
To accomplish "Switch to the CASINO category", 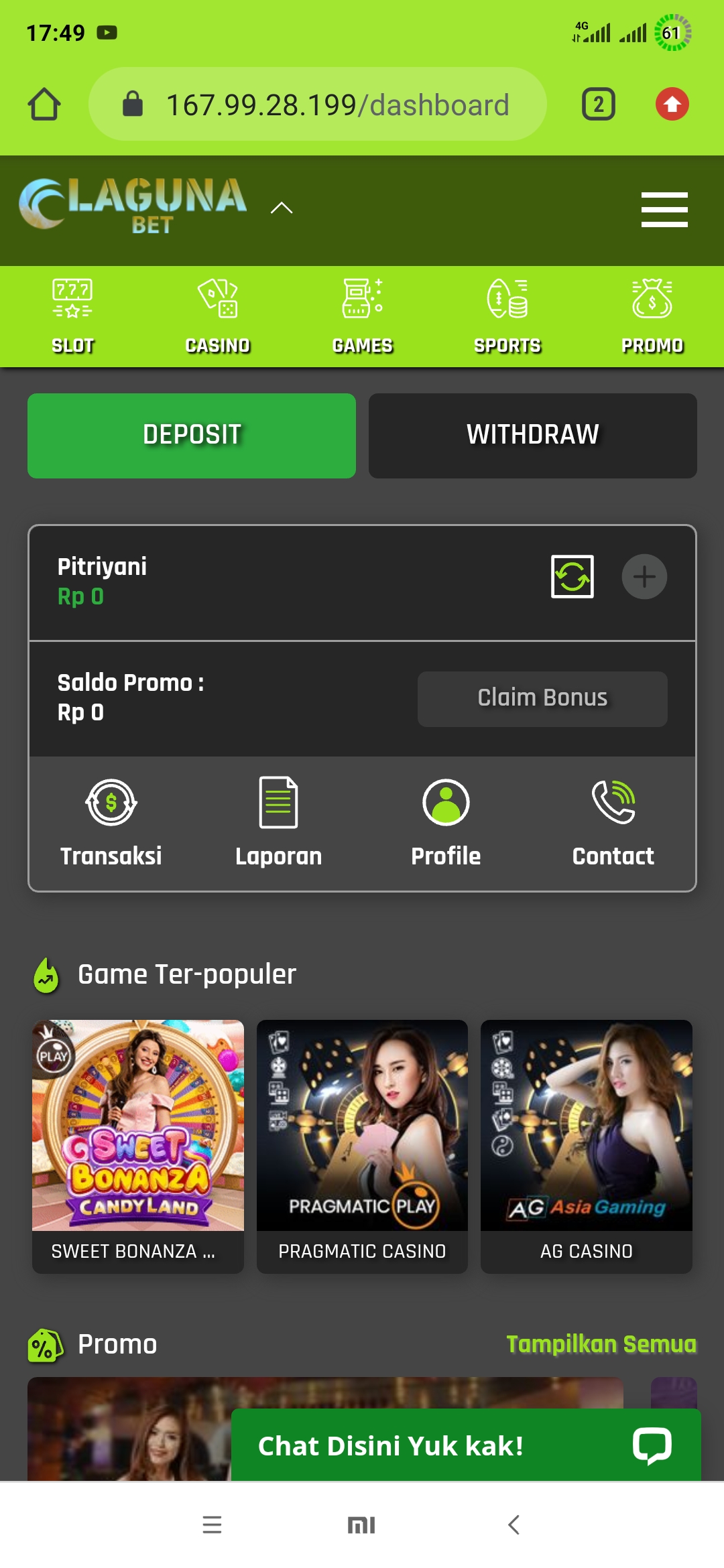I will click(x=217, y=316).
